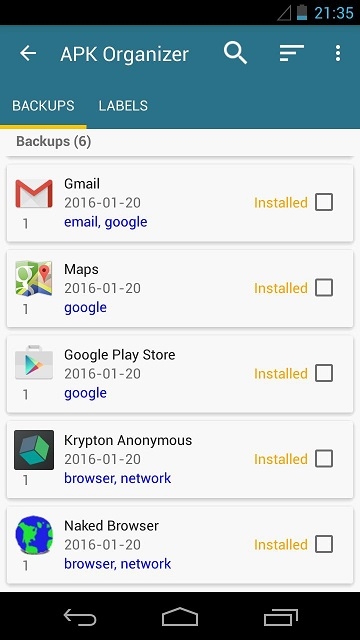Switch to the LABELS tab
The width and height of the screenshot is (360, 640).
[x=123, y=106]
